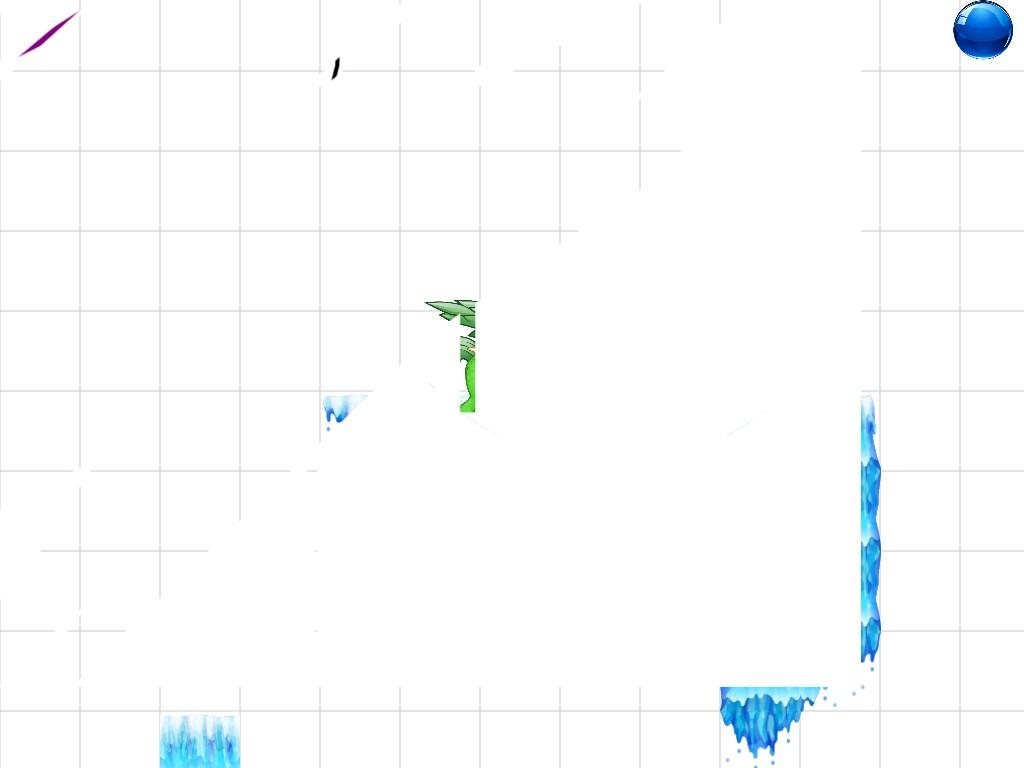Select the purple pen drawing tool
Image resolution: width=1024 pixels, height=768 pixels.
(48, 34)
